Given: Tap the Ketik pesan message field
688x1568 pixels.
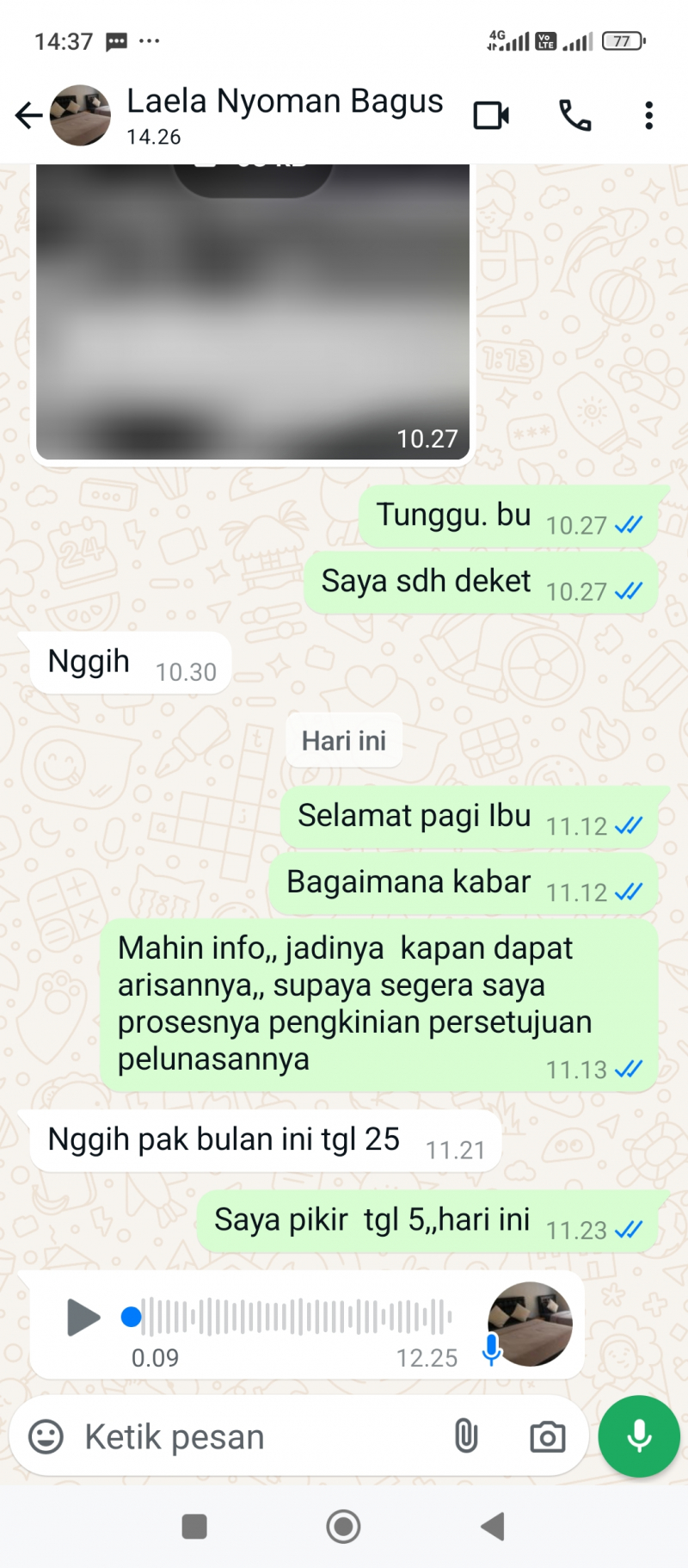Looking at the screenshot, I should click(x=258, y=1436).
